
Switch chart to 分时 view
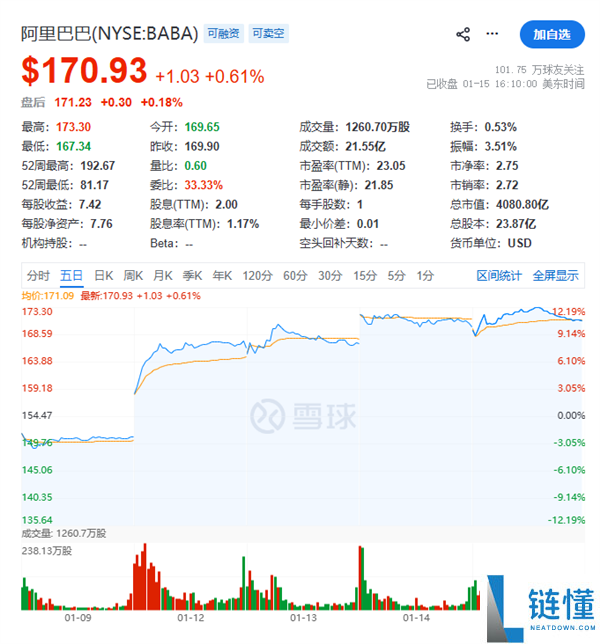38,275
